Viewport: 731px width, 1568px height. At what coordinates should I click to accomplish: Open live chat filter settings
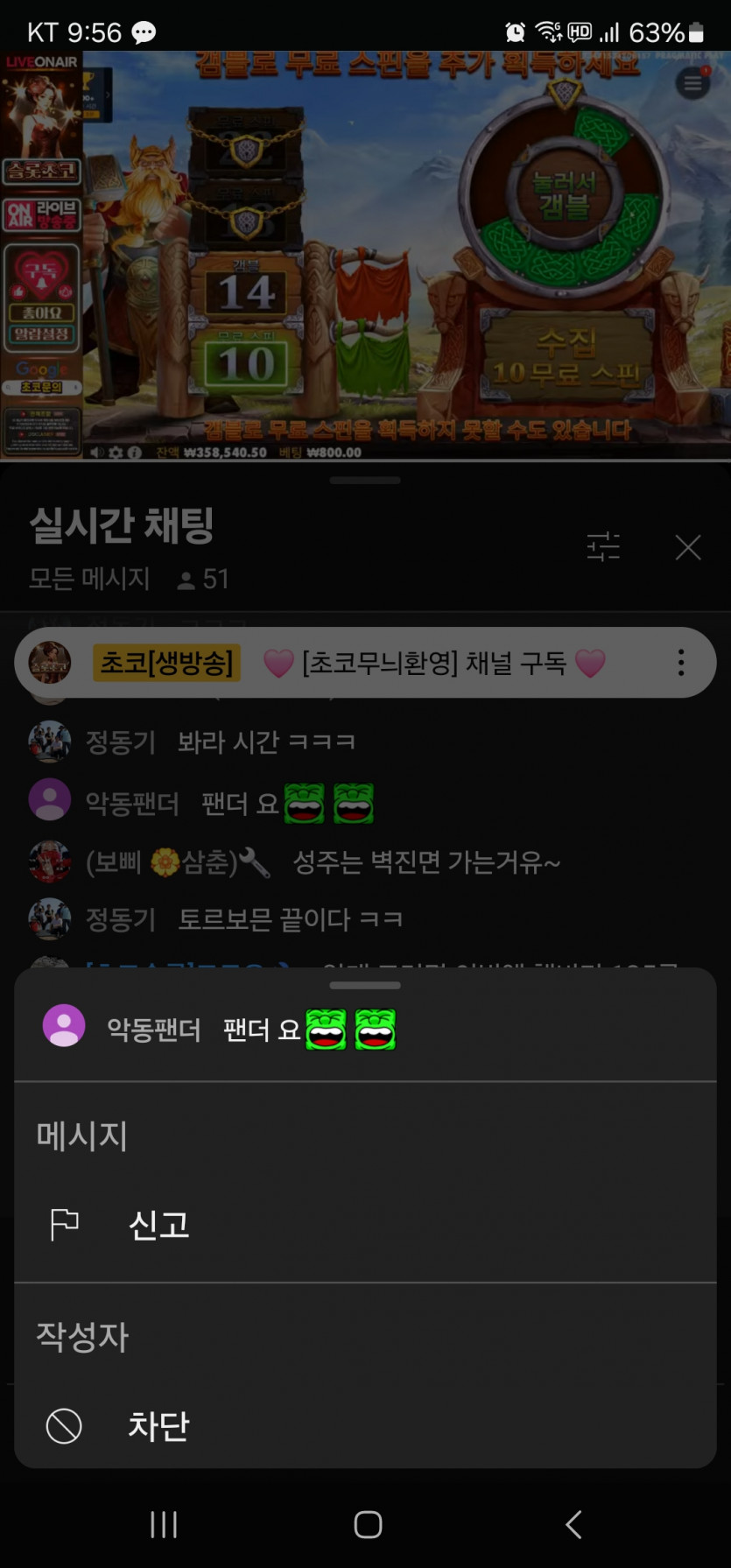click(x=603, y=547)
